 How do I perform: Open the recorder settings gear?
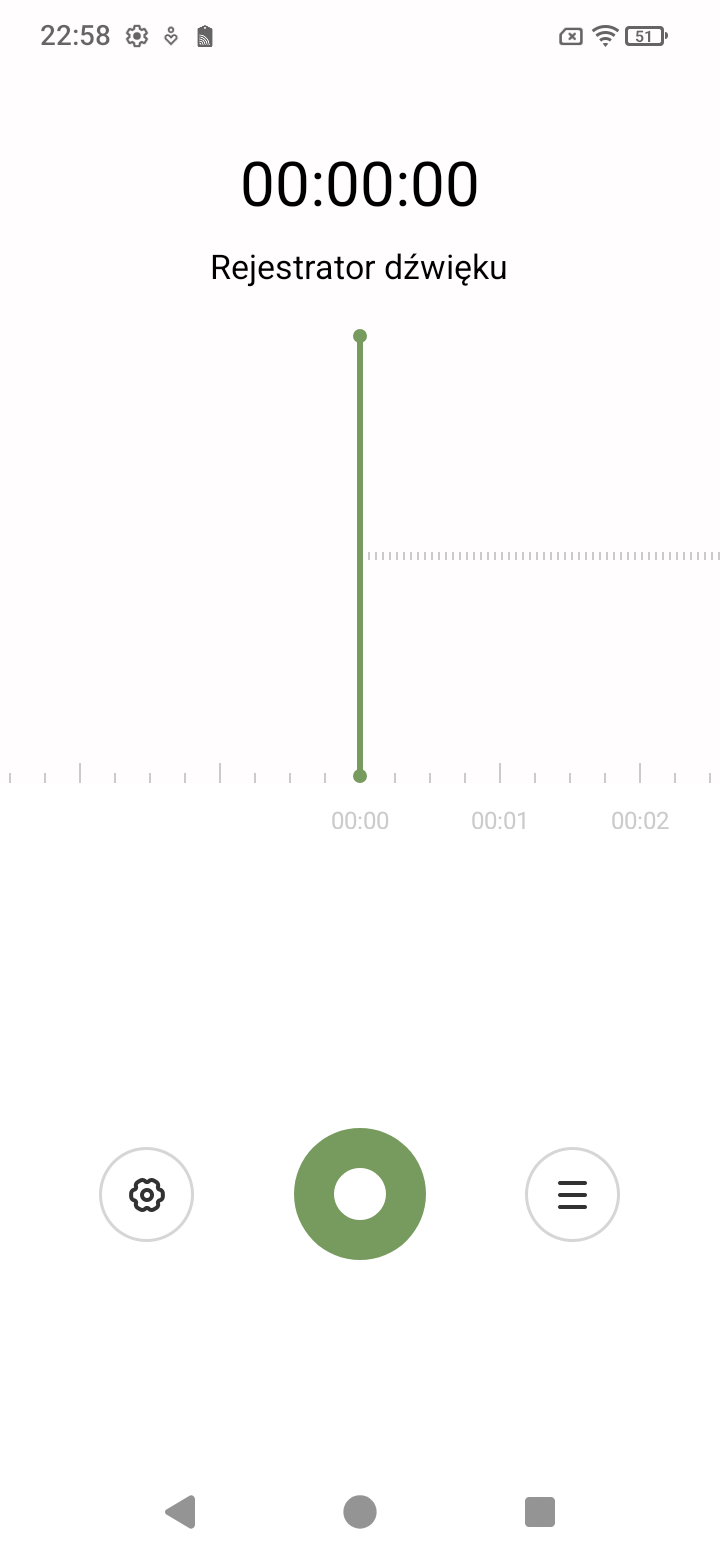point(146,1194)
